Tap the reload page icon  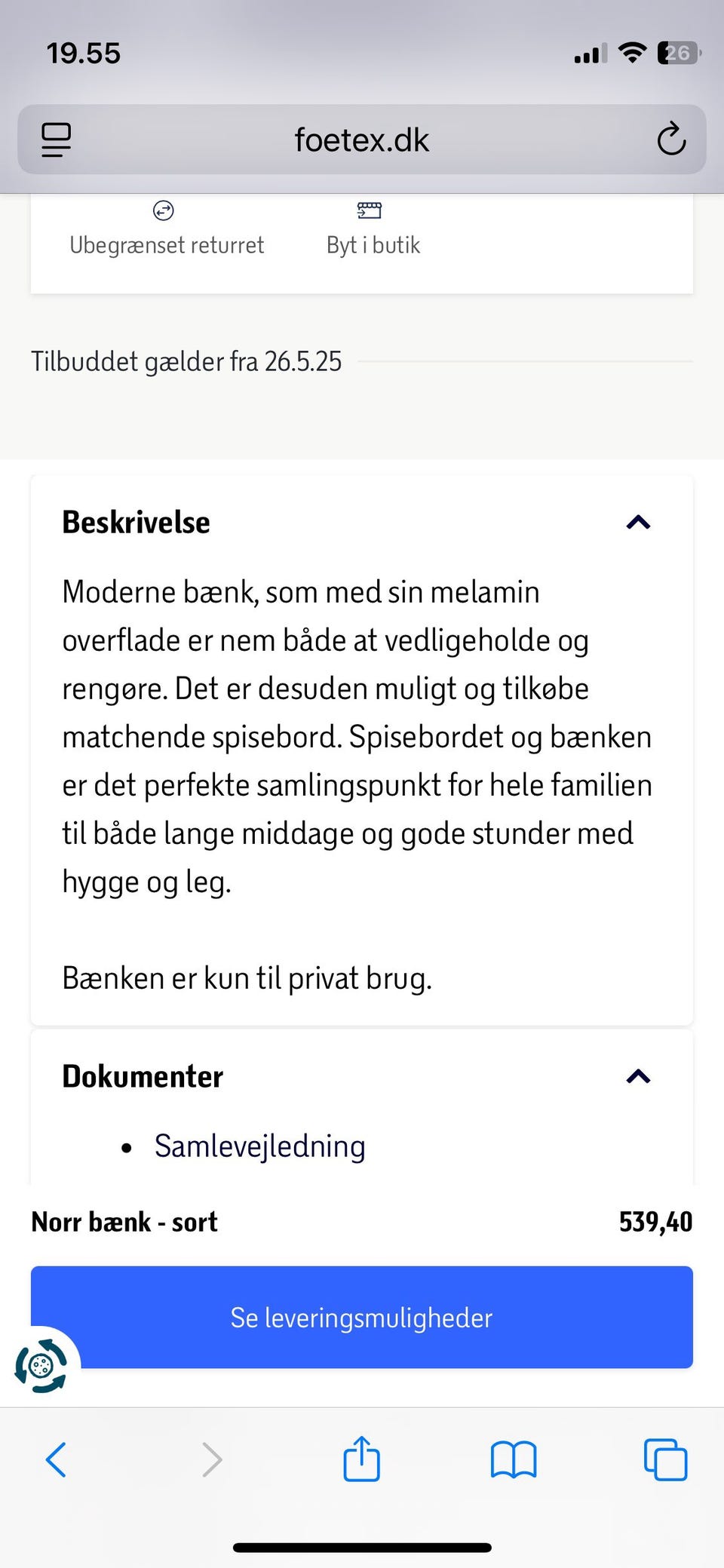670,140
